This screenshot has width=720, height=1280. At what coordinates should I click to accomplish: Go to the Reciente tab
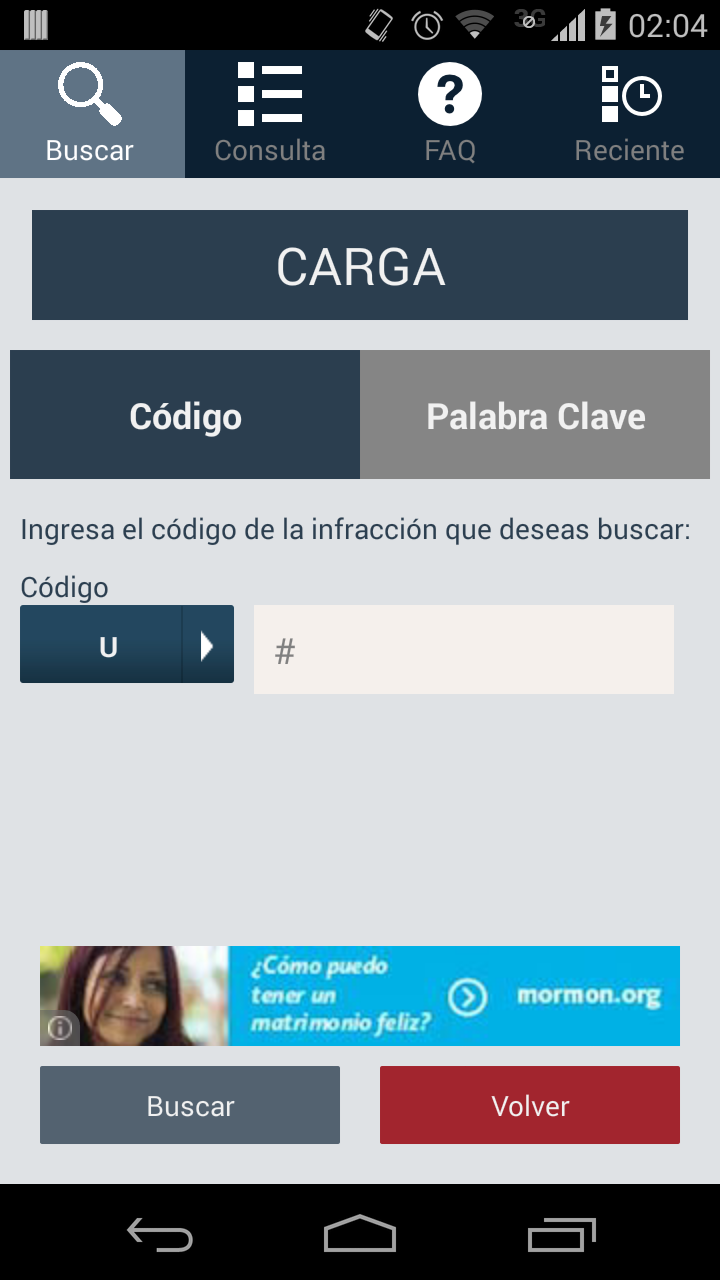tap(630, 114)
